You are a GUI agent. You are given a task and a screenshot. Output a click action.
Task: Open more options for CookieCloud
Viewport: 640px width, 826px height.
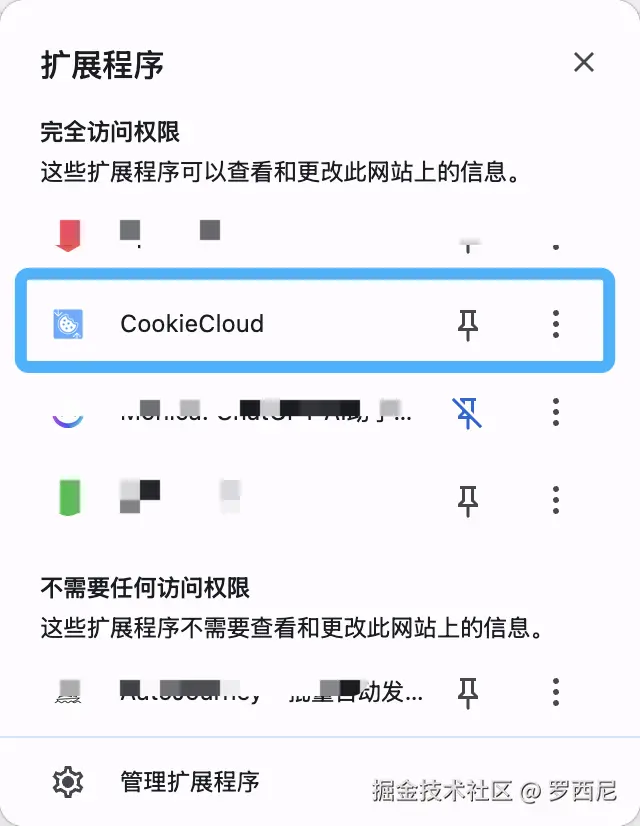556,324
